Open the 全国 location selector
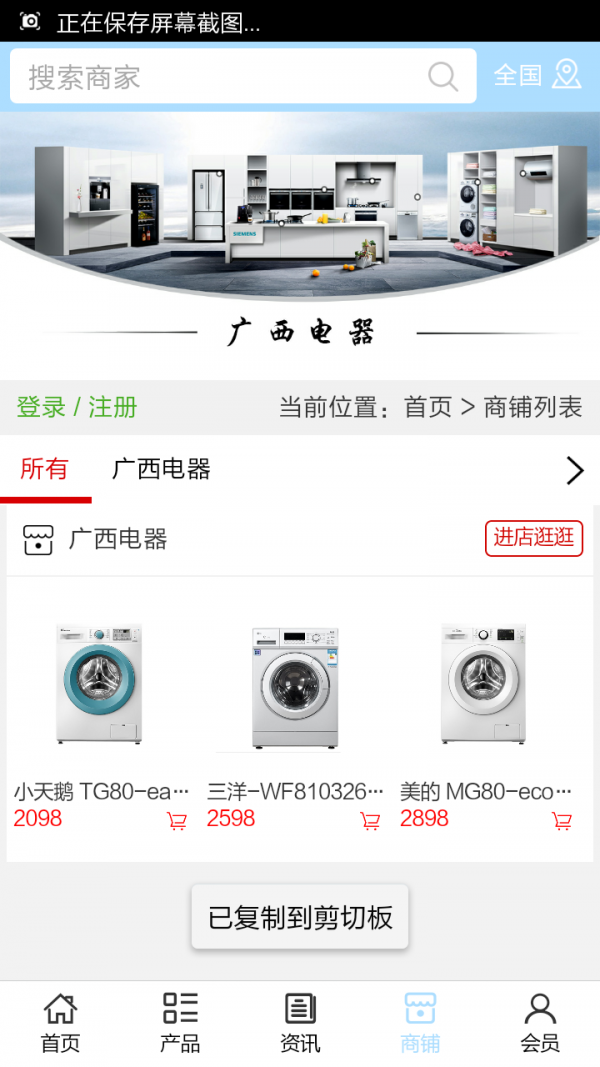This screenshot has width=600, height=1067. [537, 75]
